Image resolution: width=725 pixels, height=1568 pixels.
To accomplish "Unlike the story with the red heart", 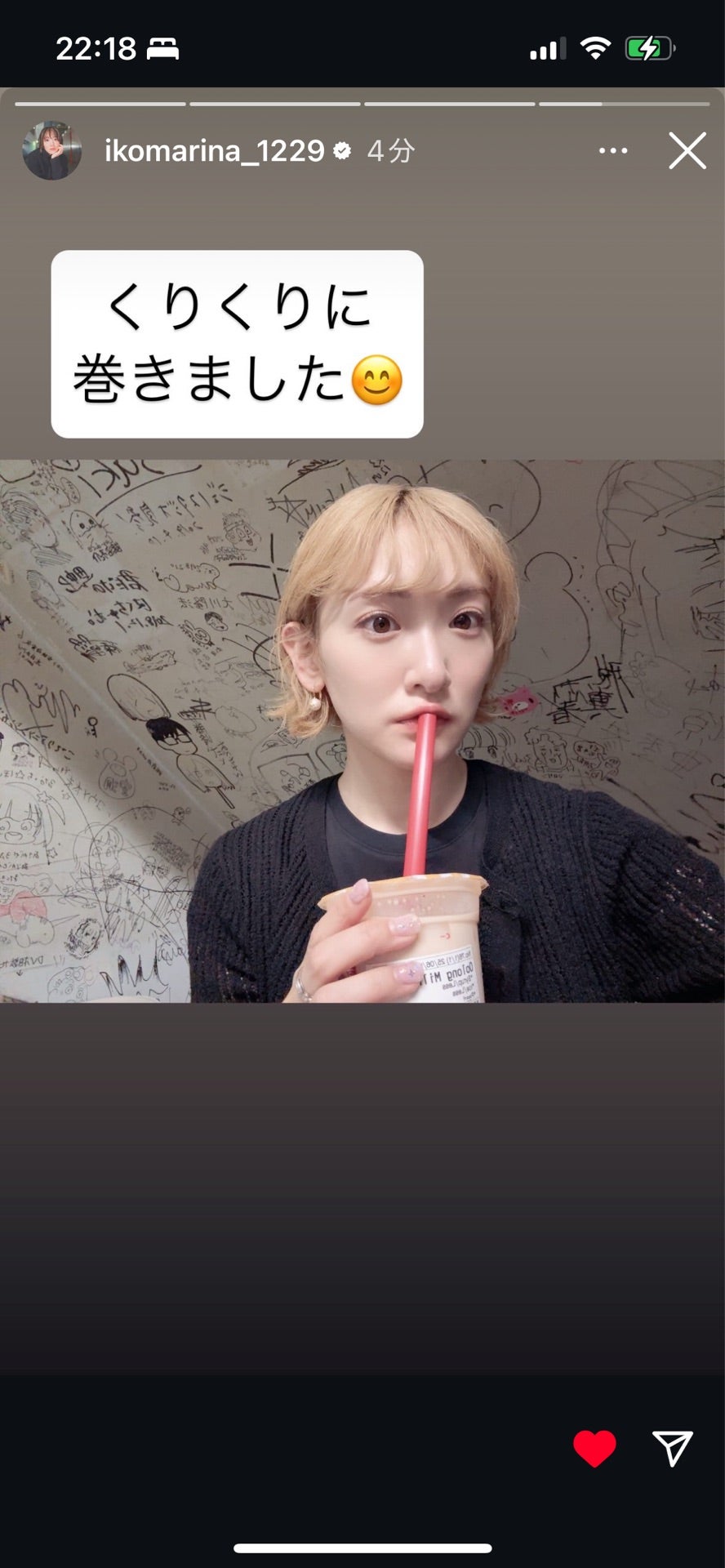I will click(594, 1449).
